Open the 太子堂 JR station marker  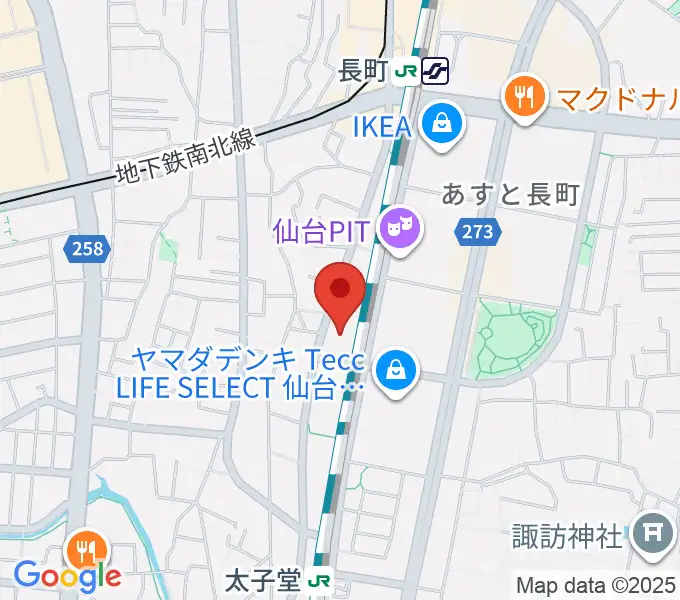tap(321, 580)
